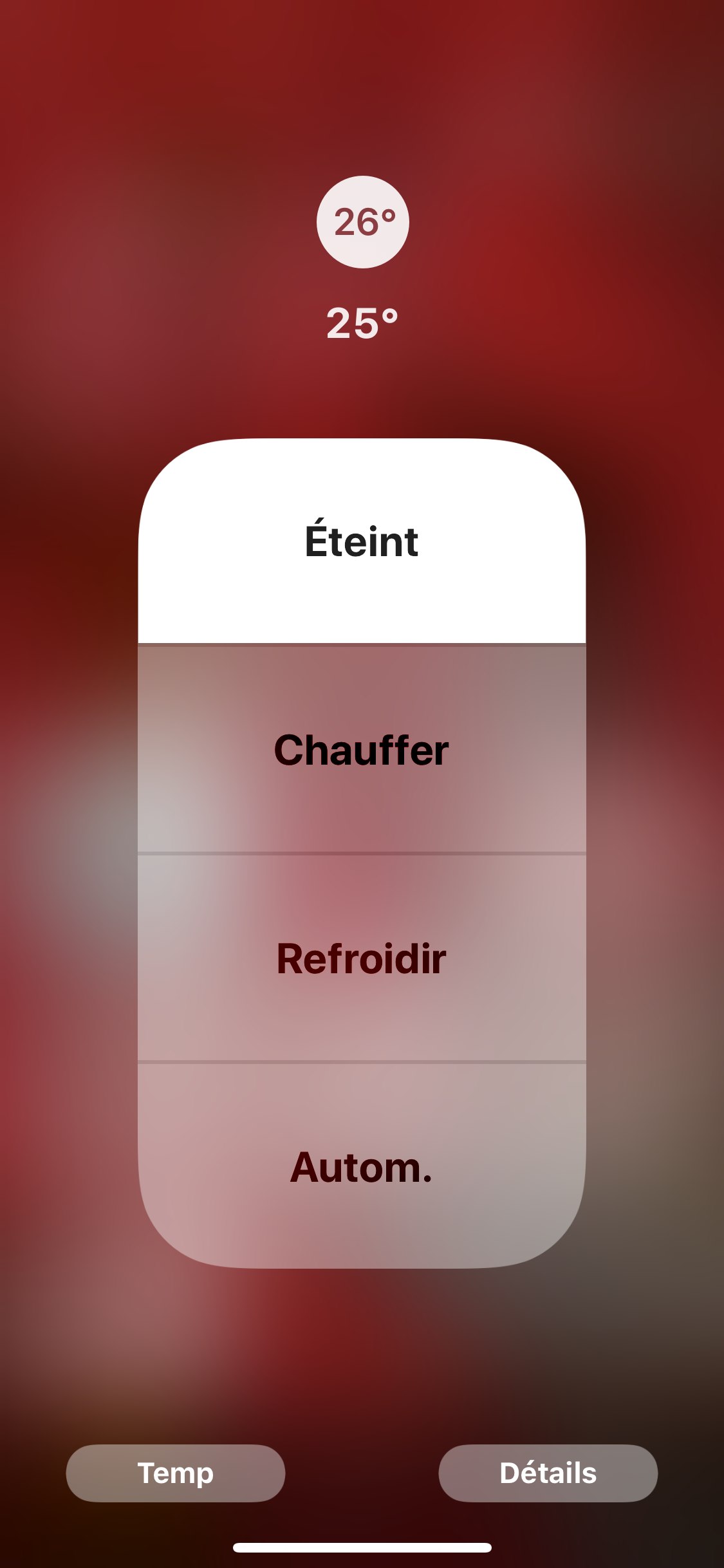Switch thermostat to Autom. mode

tap(362, 1167)
